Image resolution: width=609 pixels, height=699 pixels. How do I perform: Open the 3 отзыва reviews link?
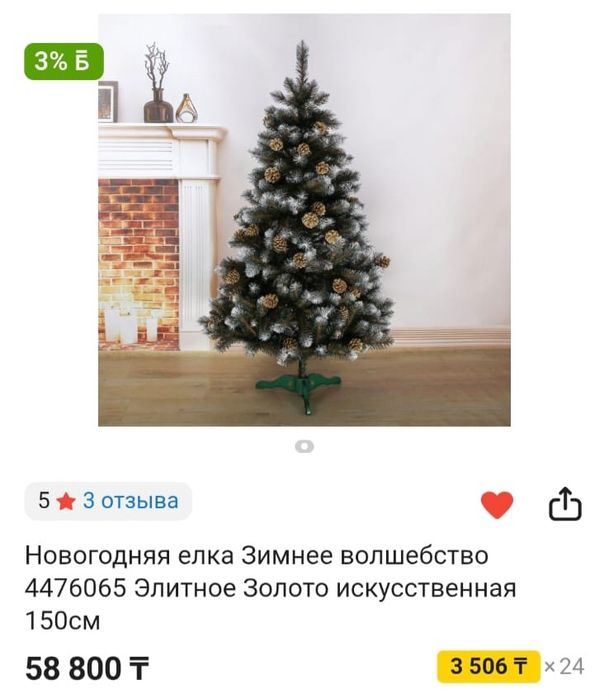(x=130, y=501)
